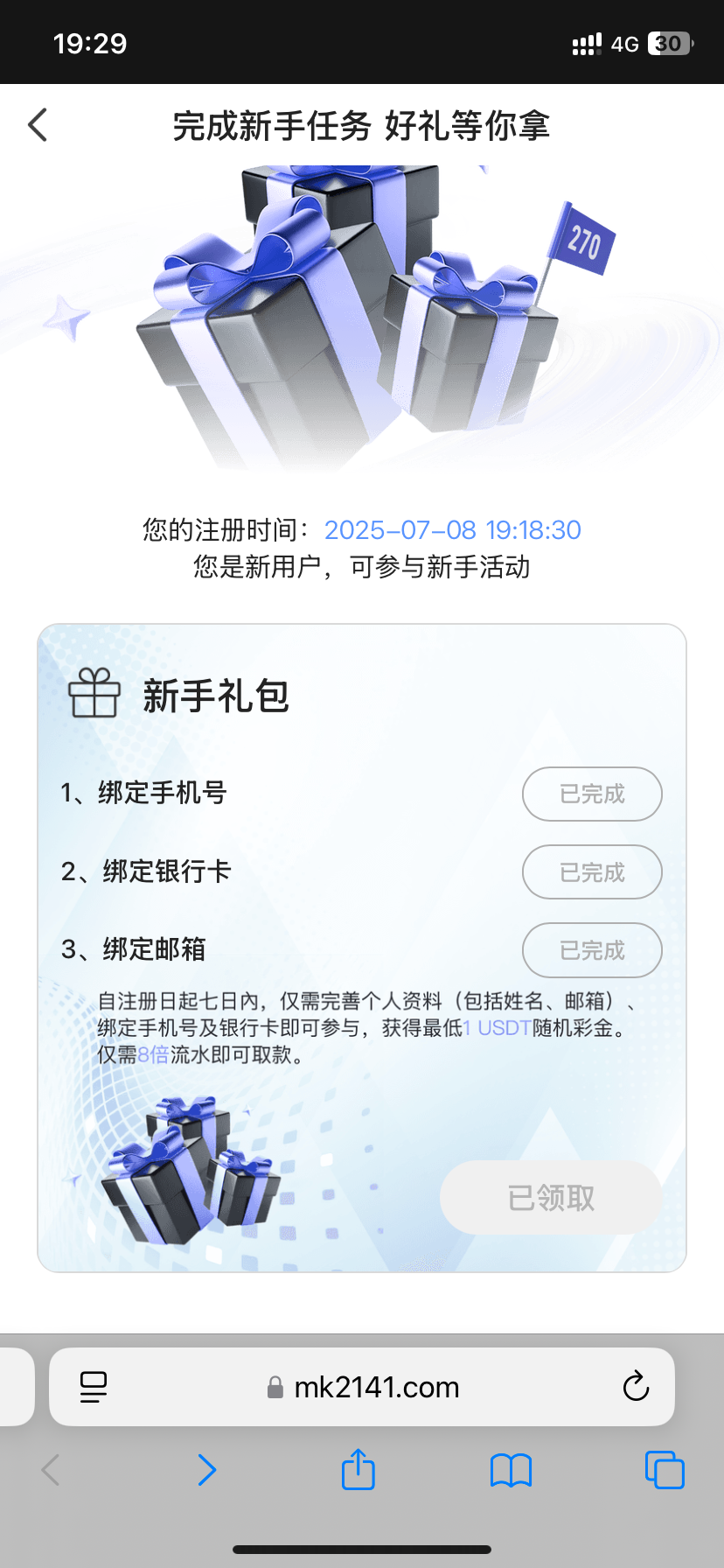Edit the mk2141.com address bar

click(x=362, y=1387)
